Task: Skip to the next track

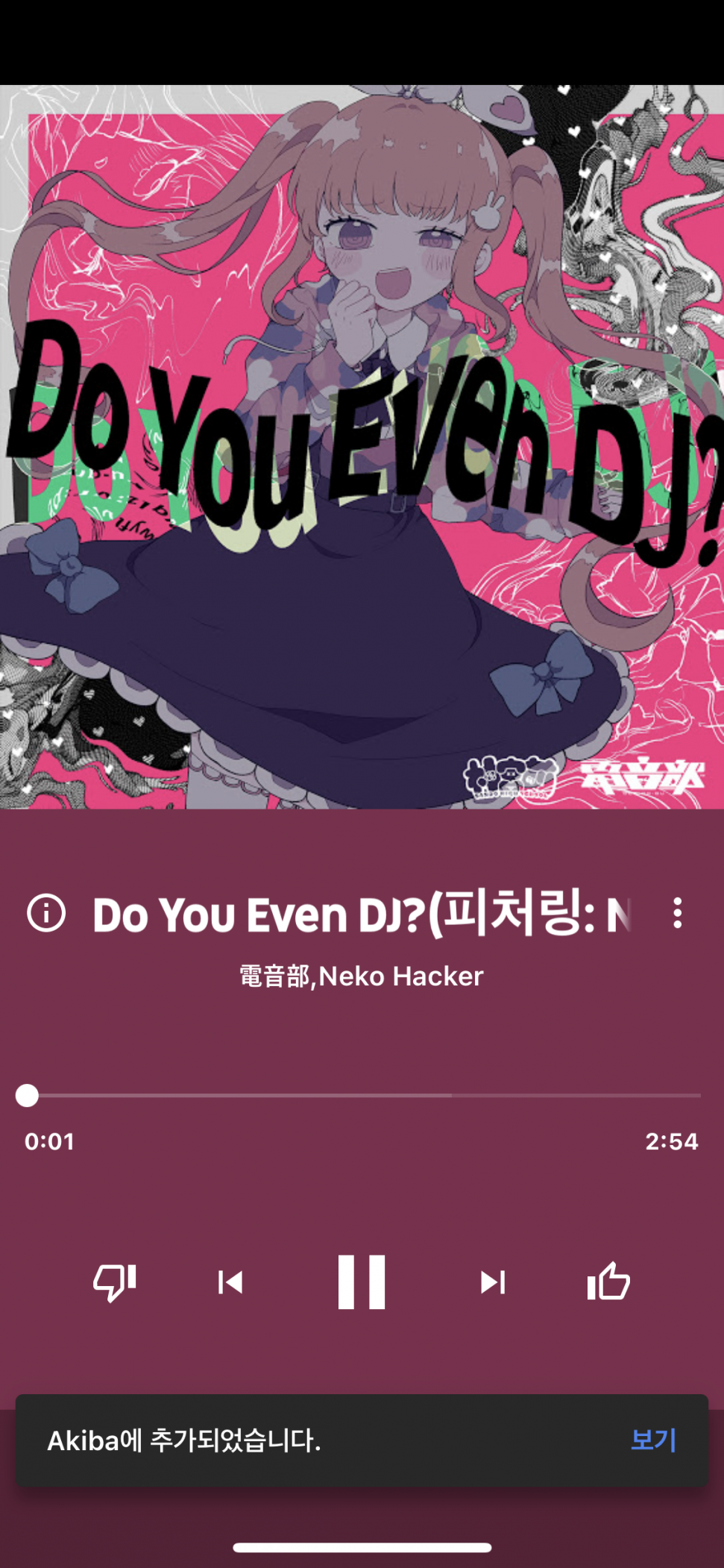Action: [x=493, y=1282]
